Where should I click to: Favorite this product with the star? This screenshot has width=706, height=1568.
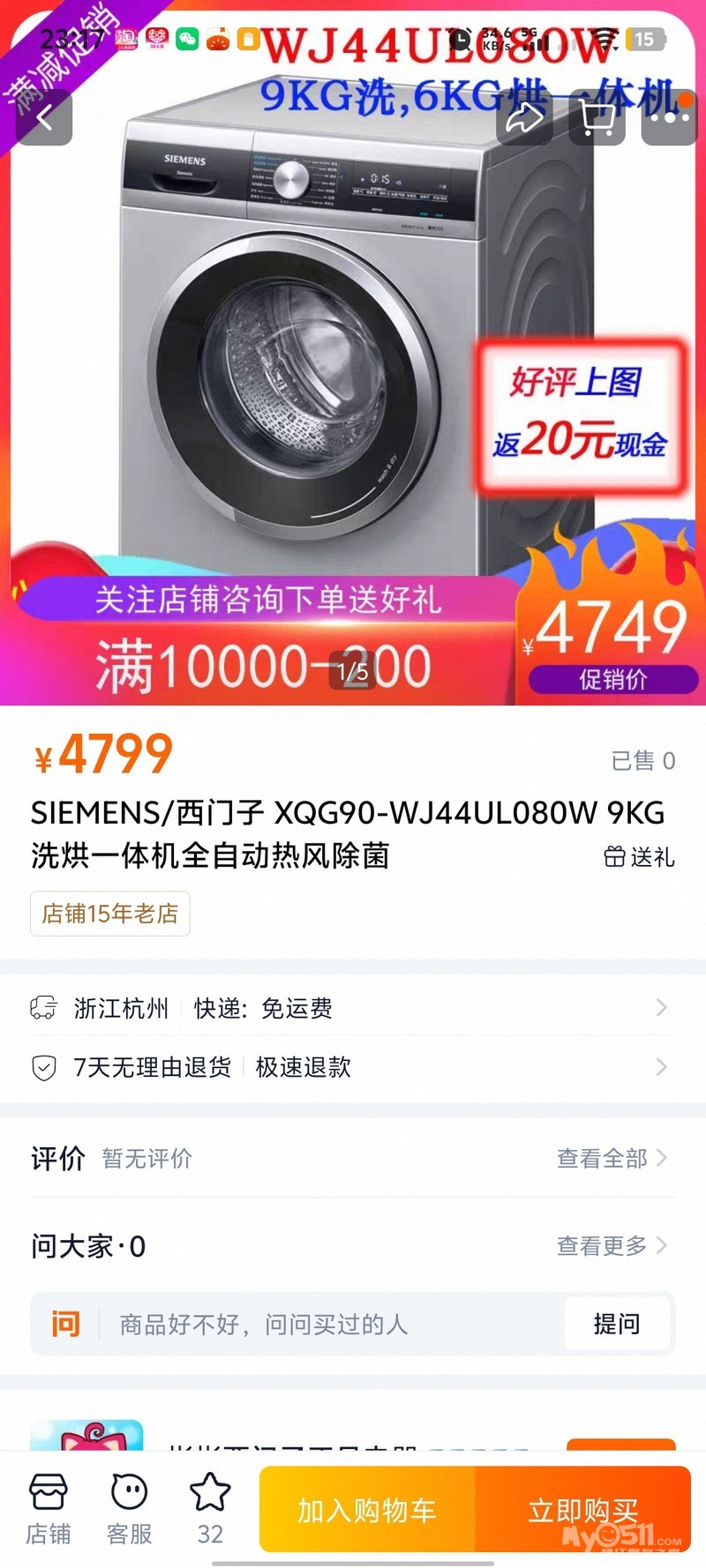tap(210, 1509)
